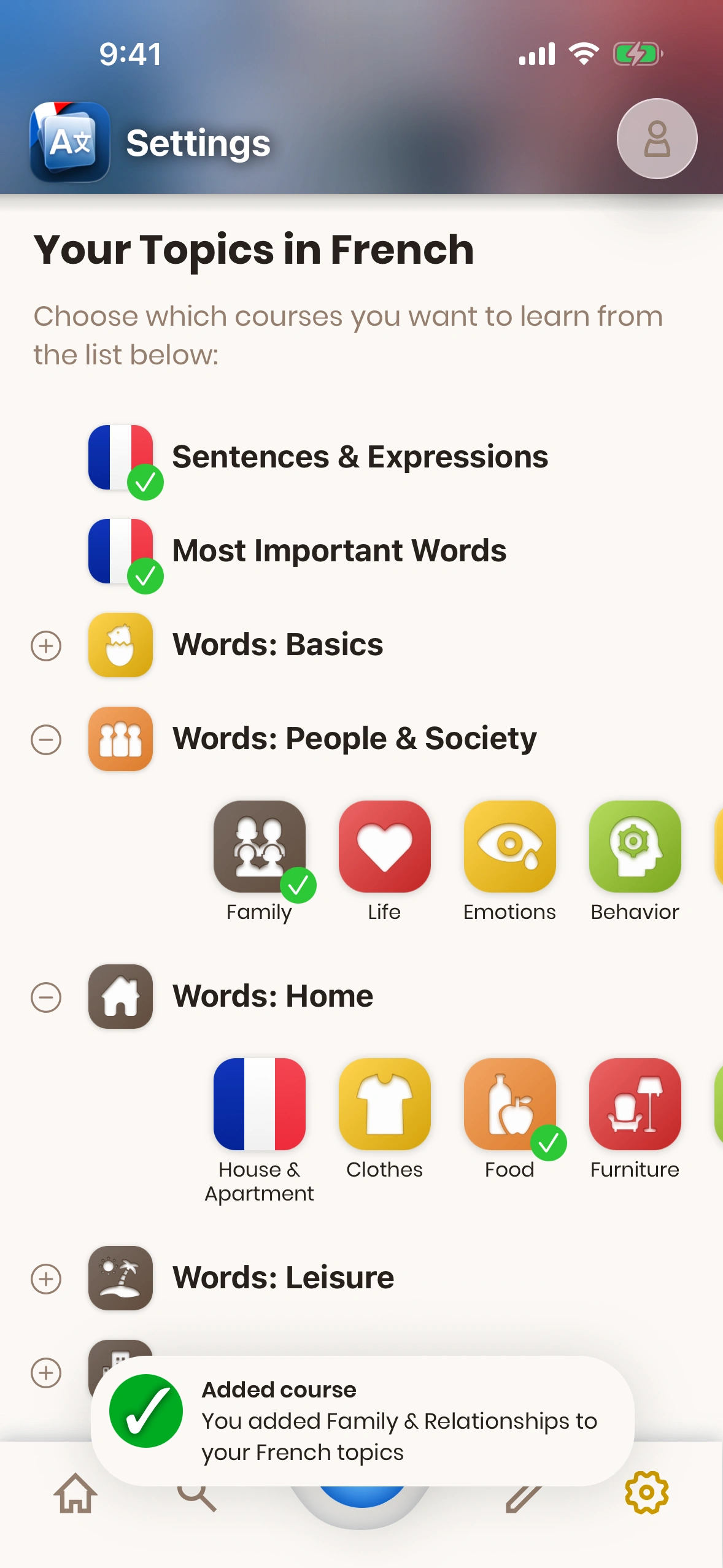
Task: Select the Emotions topic
Action: 509,847
